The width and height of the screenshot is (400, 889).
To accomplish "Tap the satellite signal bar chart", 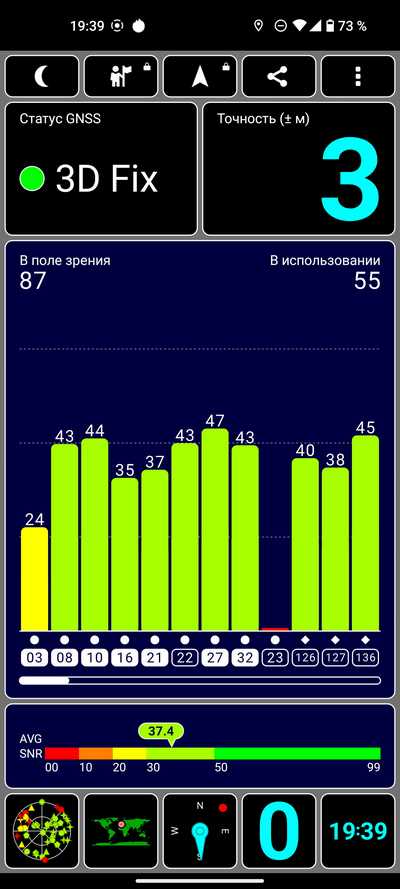I will click(200, 469).
